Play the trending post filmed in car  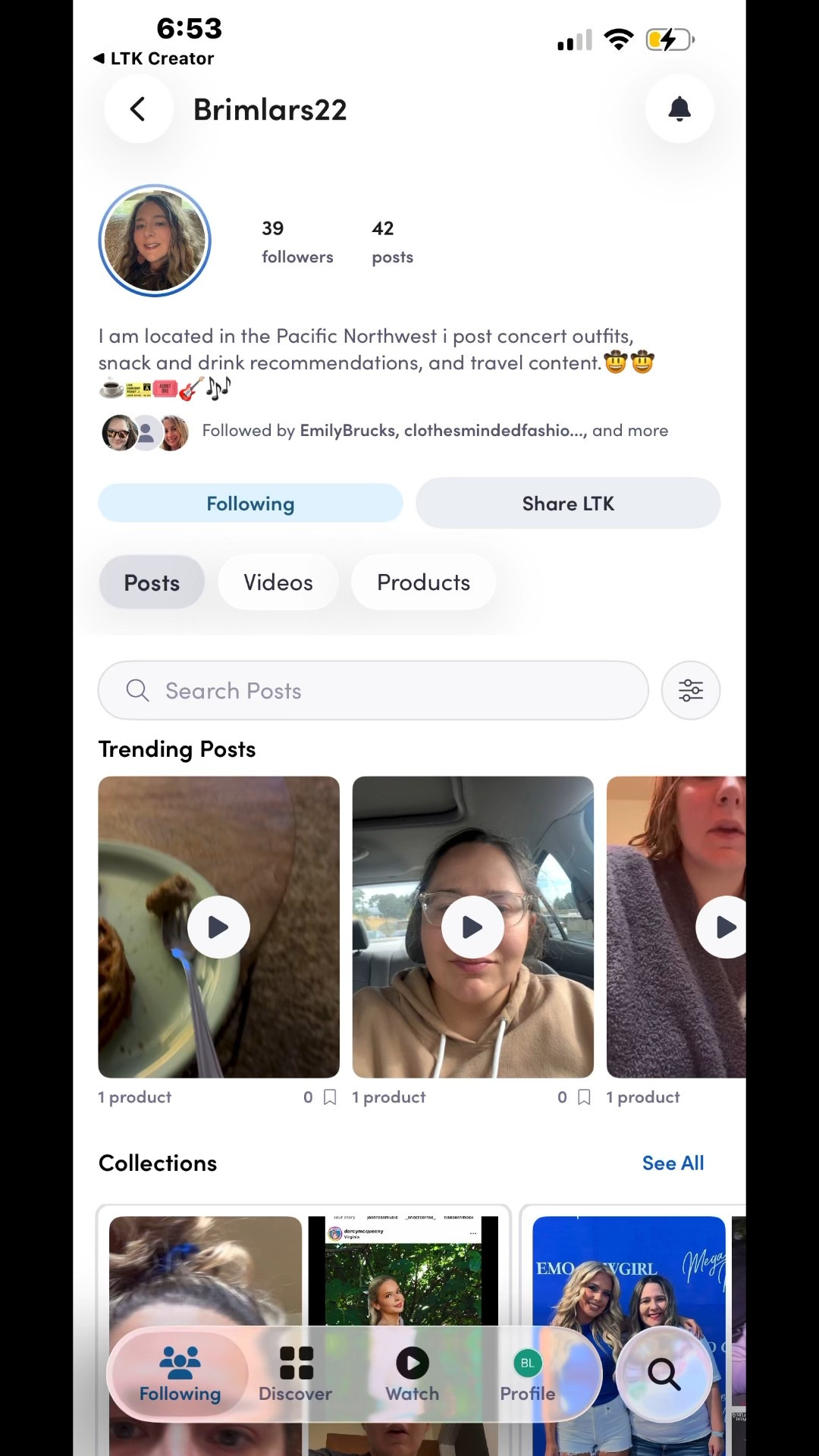click(x=472, y=927)
